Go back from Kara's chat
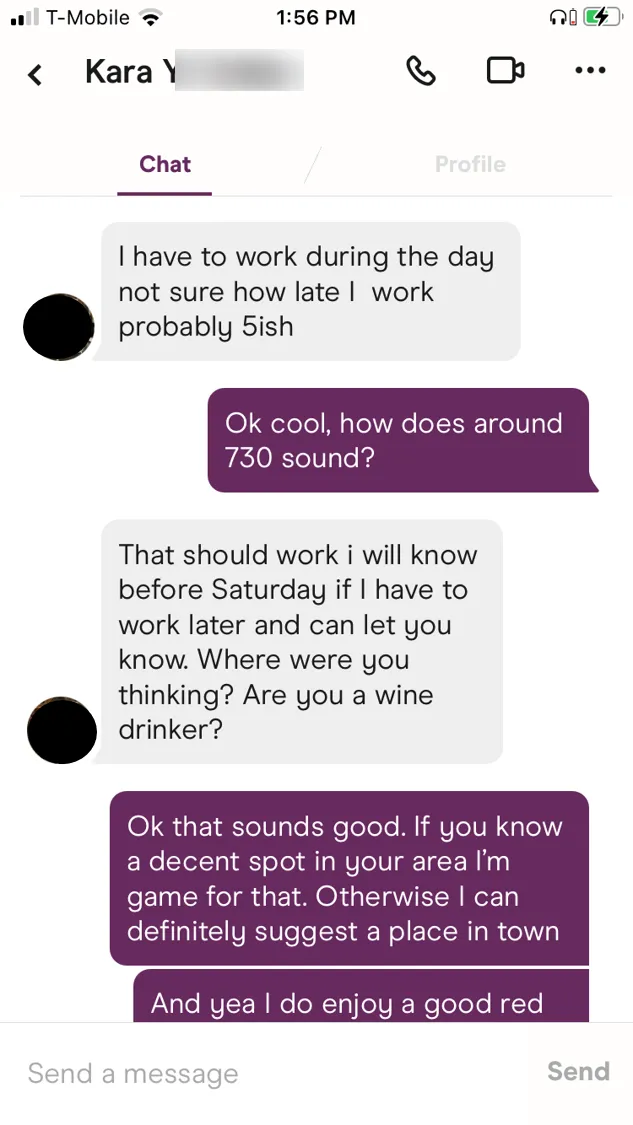This screenshot has width=633, height=1125. coord(35,74)
